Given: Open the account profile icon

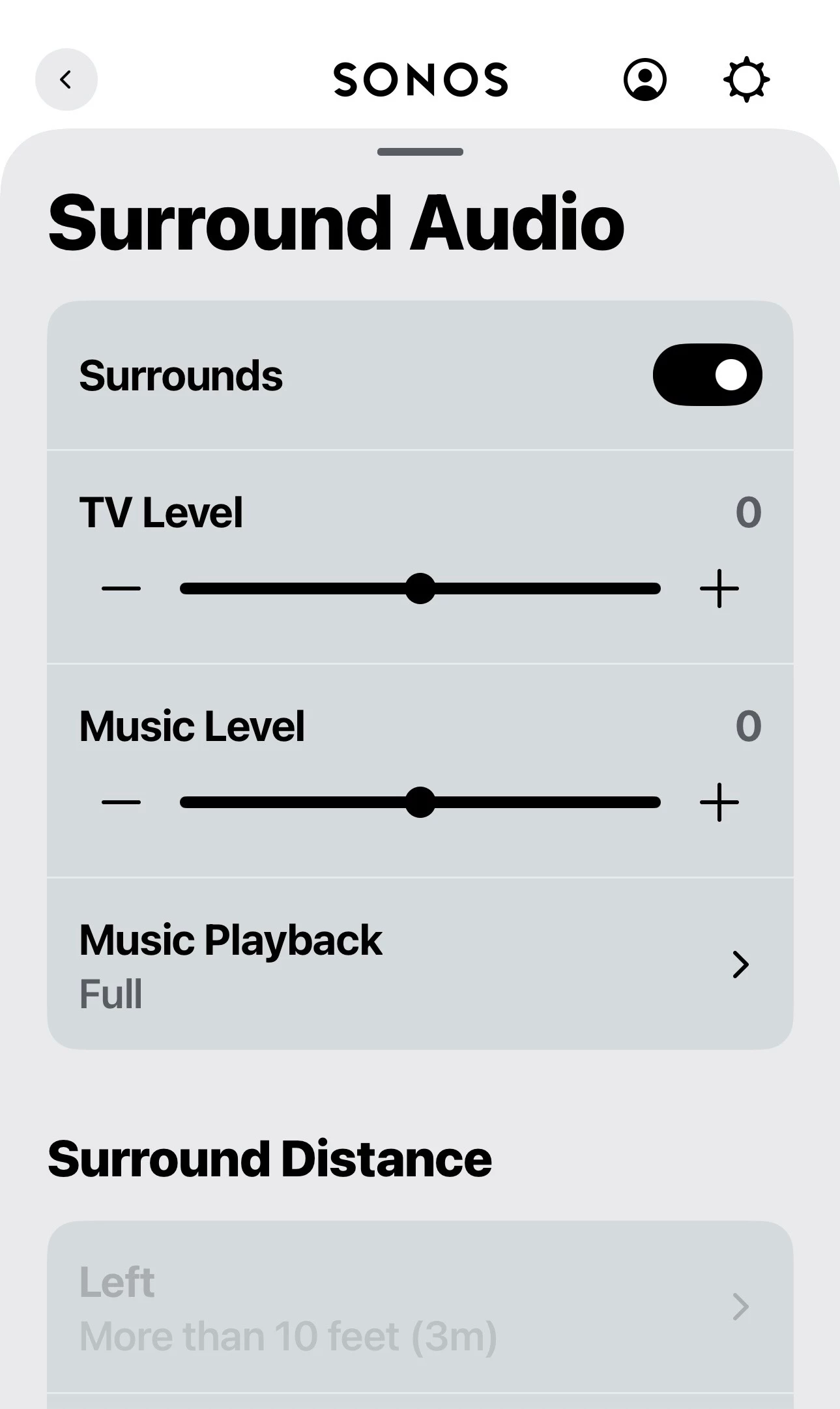Looking at the screenshot, I should [x=644, y=80].
